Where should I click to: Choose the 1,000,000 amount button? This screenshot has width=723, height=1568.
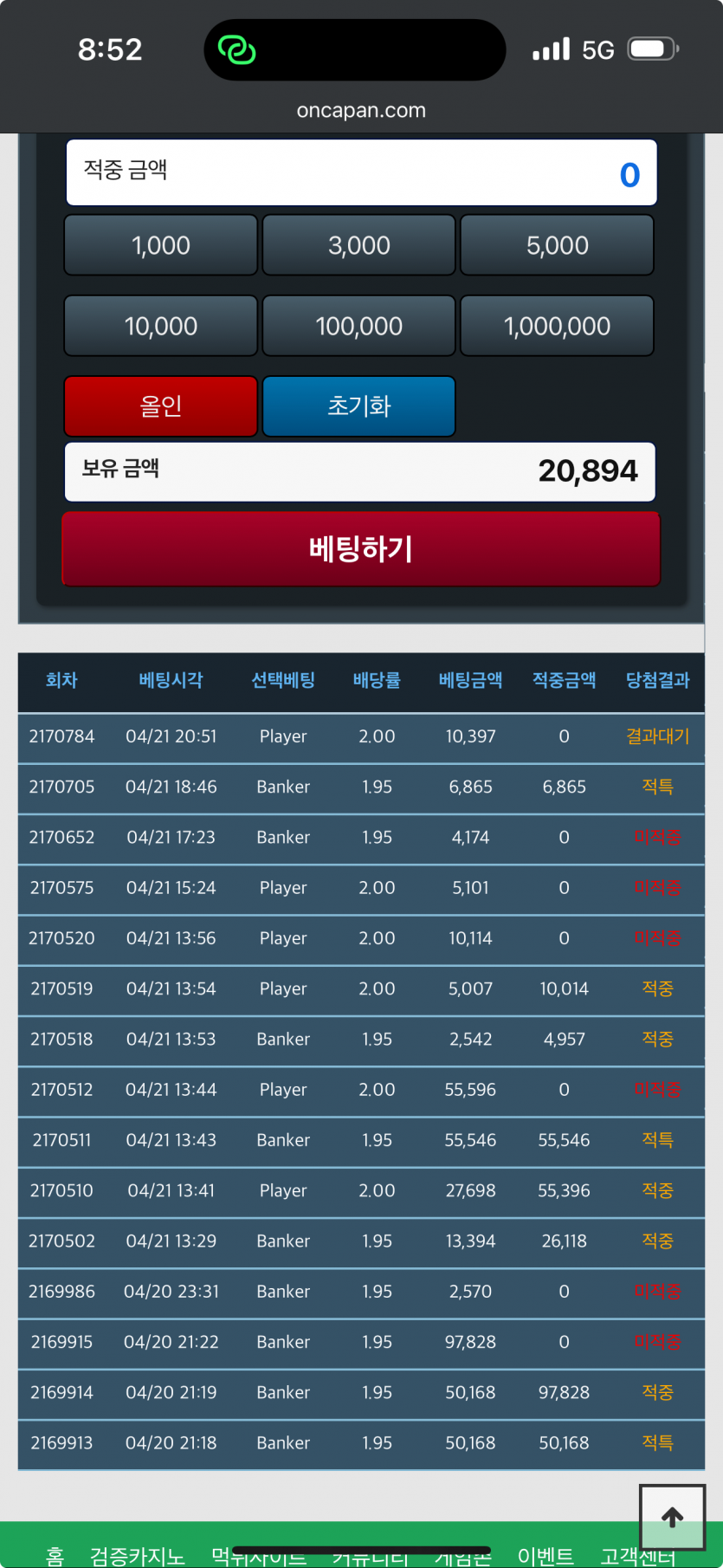pyautogui.click(x=557, y=326)
